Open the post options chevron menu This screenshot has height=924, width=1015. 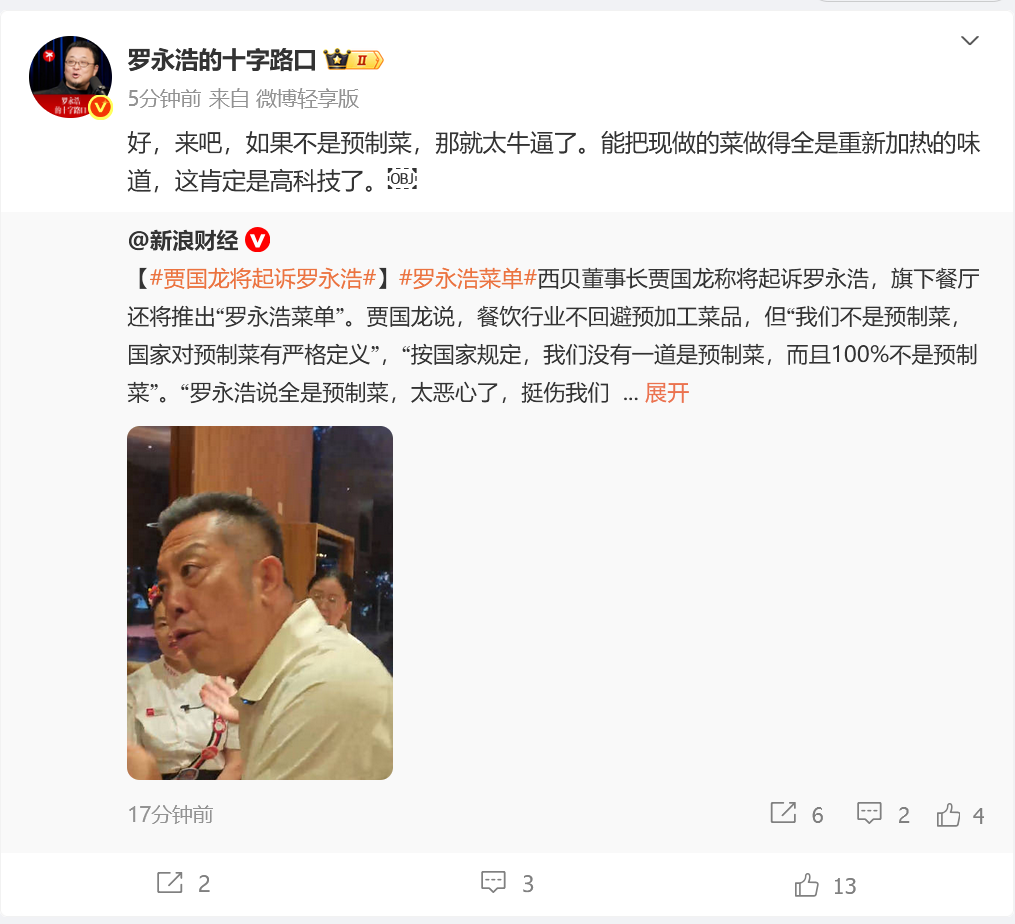pos(969,41)
